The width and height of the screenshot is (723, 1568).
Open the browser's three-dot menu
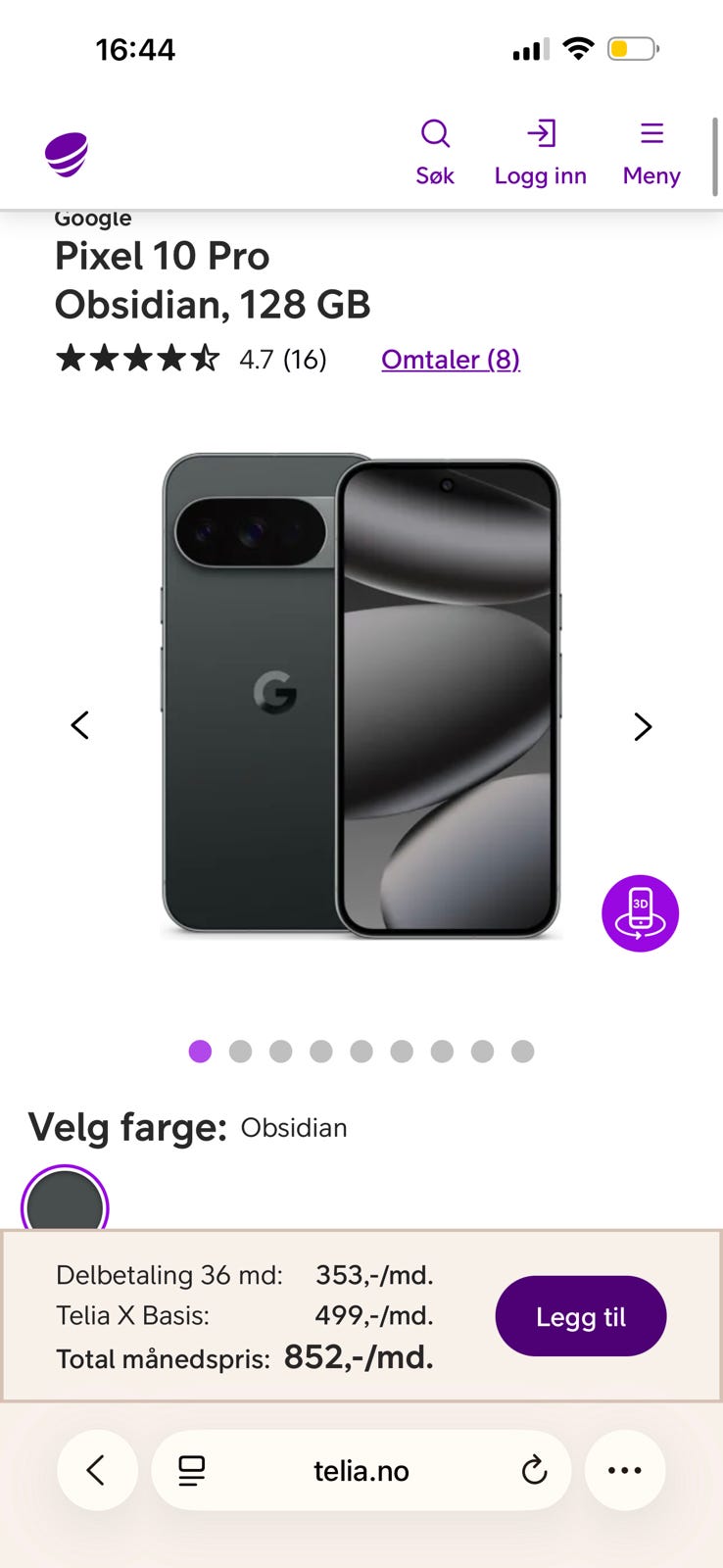(625, 1470)
